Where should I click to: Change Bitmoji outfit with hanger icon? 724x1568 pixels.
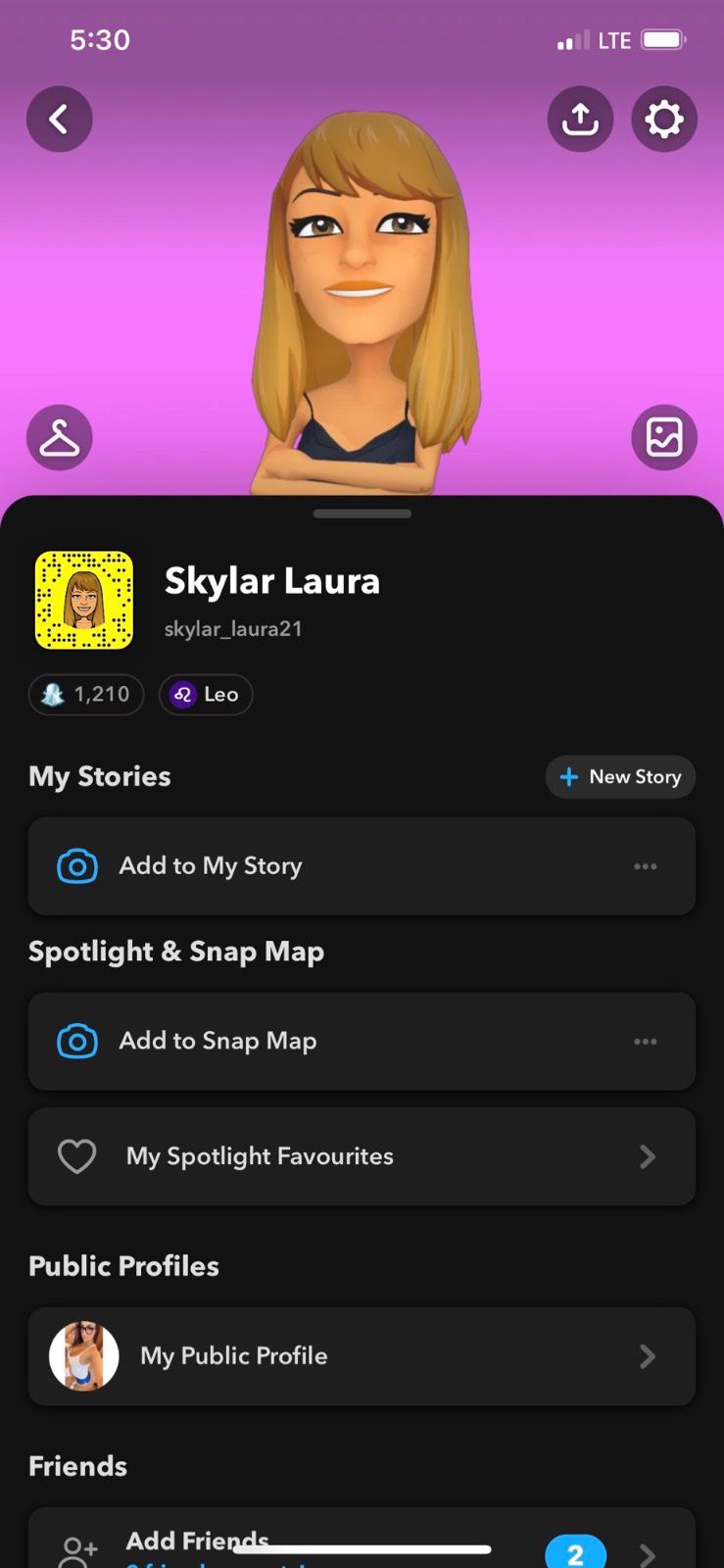coord(59,437)
